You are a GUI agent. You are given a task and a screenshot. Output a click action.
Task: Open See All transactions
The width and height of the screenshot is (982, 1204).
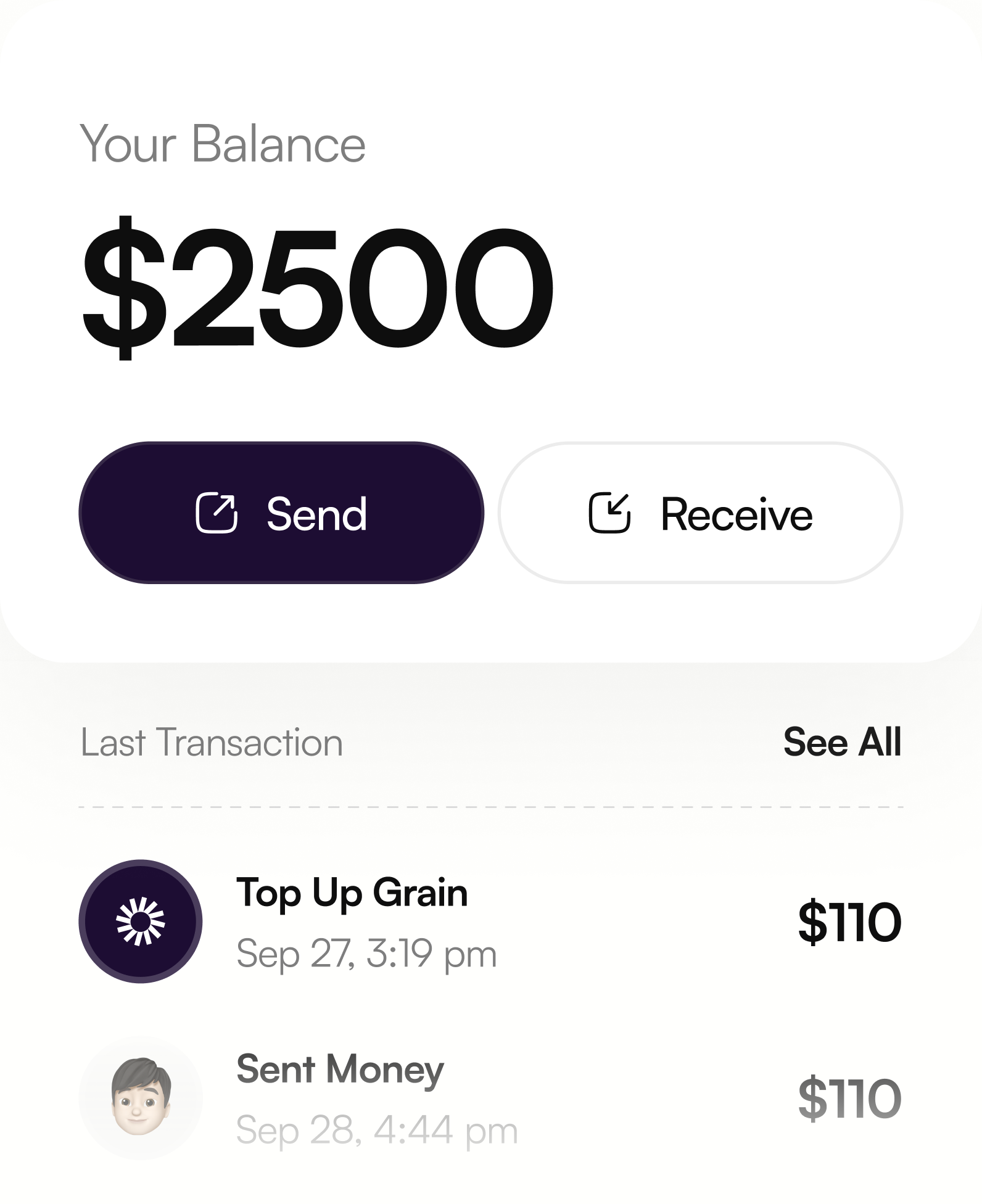[842, 742]
